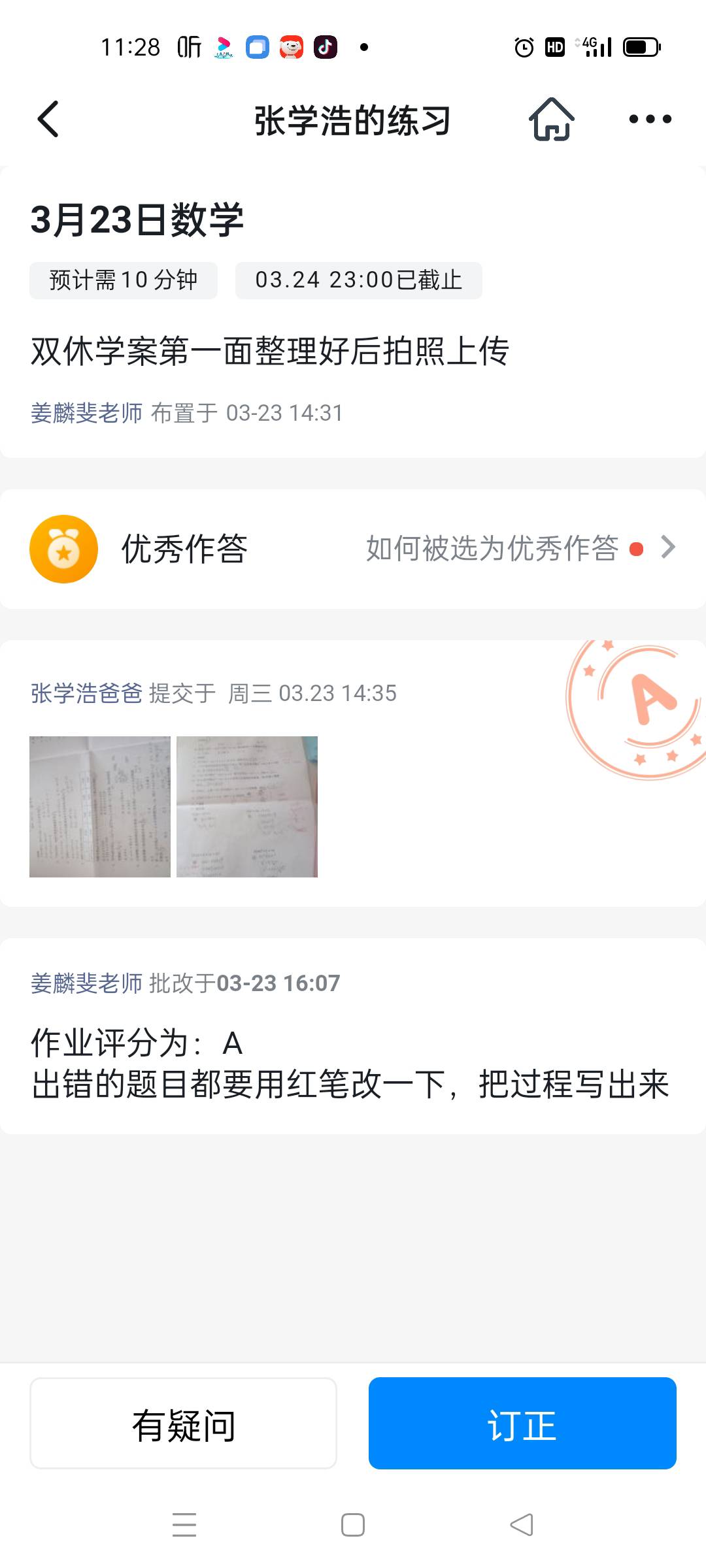
Task: Tap the home icon in the top bar
Action: click(x=551, y=120)
